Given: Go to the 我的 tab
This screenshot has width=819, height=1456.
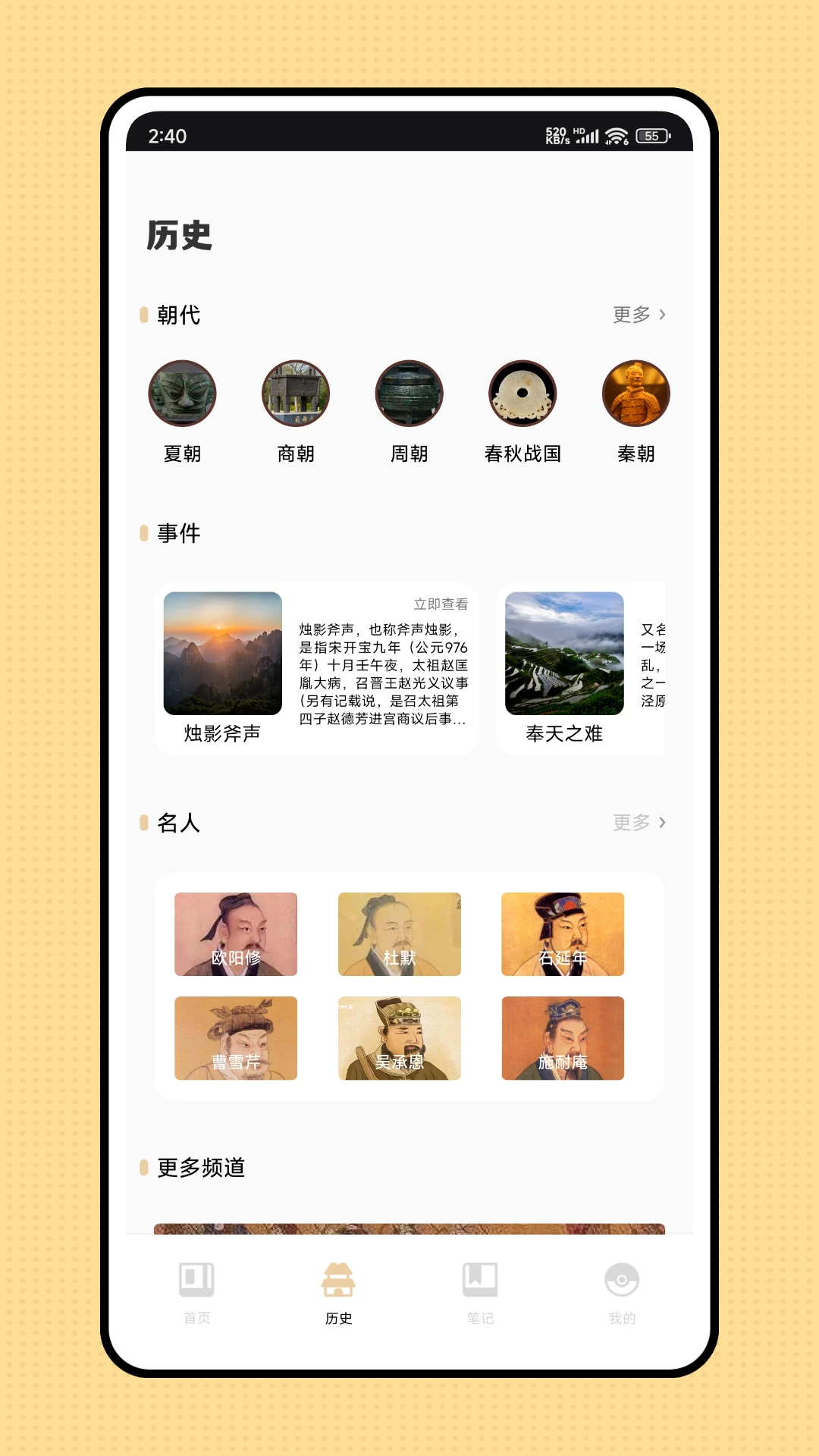Looking at the screenshot, I should coord(622,1292).
